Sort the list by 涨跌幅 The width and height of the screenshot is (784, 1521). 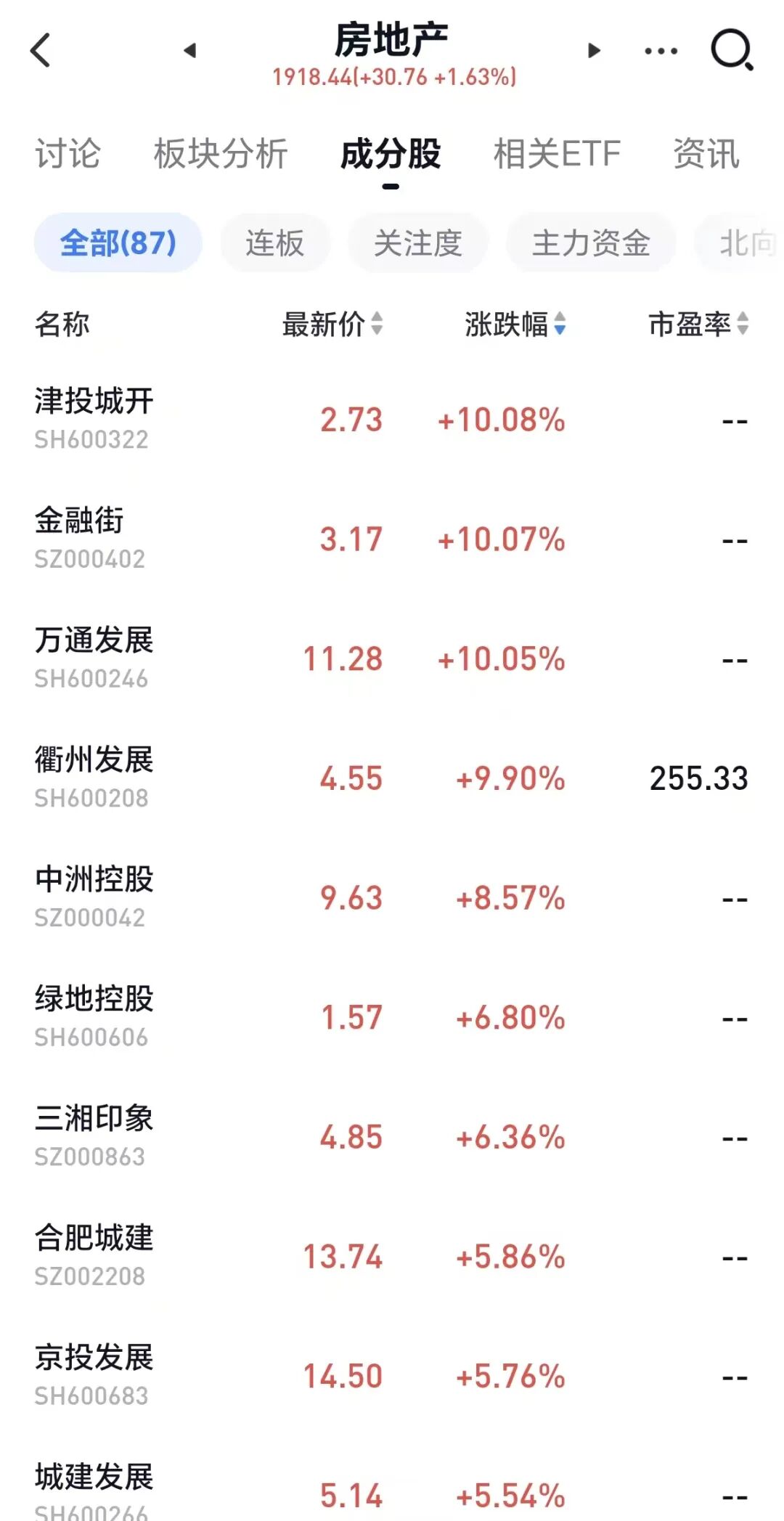[x=515, y=324]
